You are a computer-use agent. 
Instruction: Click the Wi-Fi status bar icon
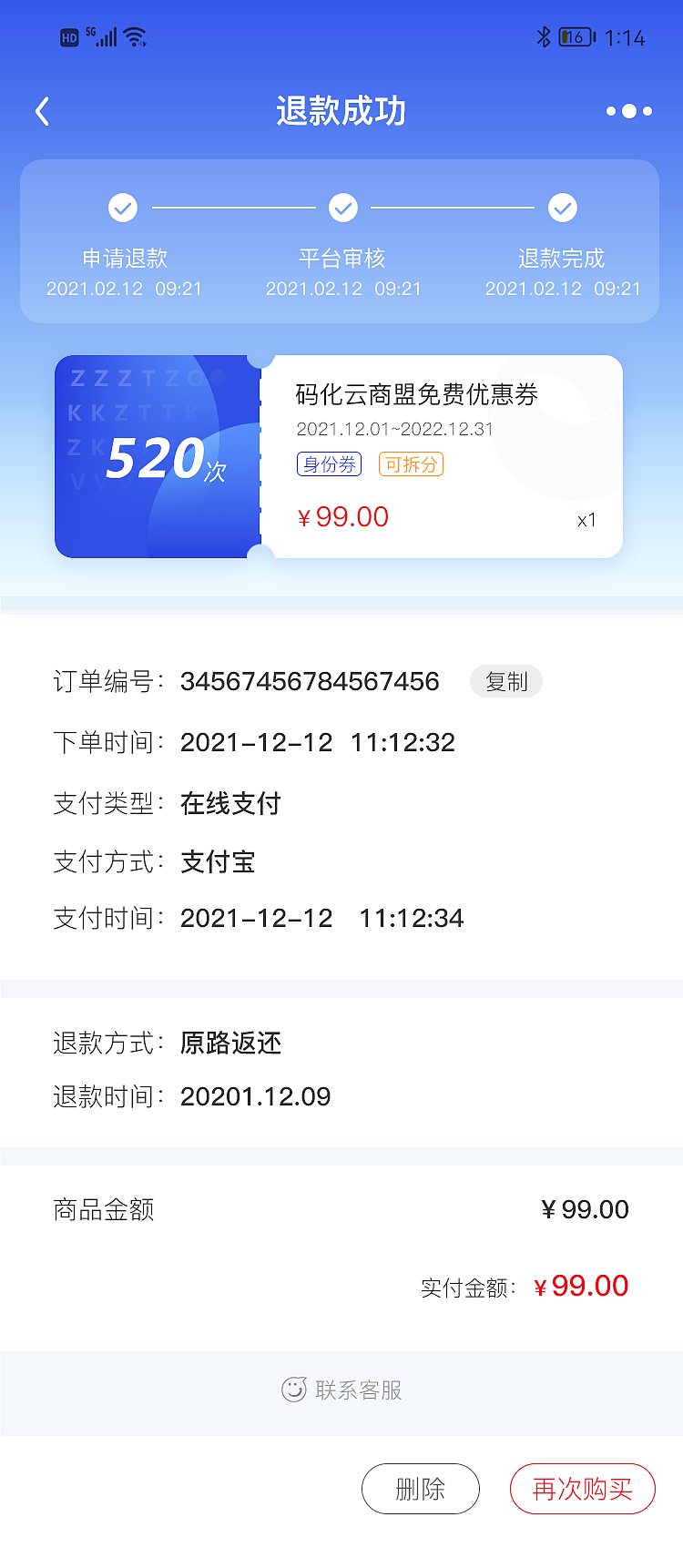tap(133, 36)
